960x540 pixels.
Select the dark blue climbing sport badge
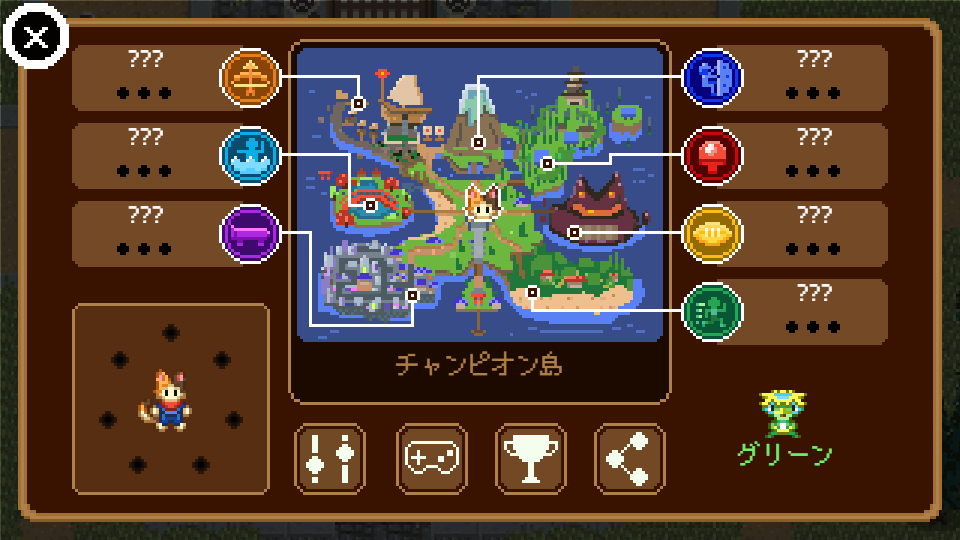pos(713,77)
